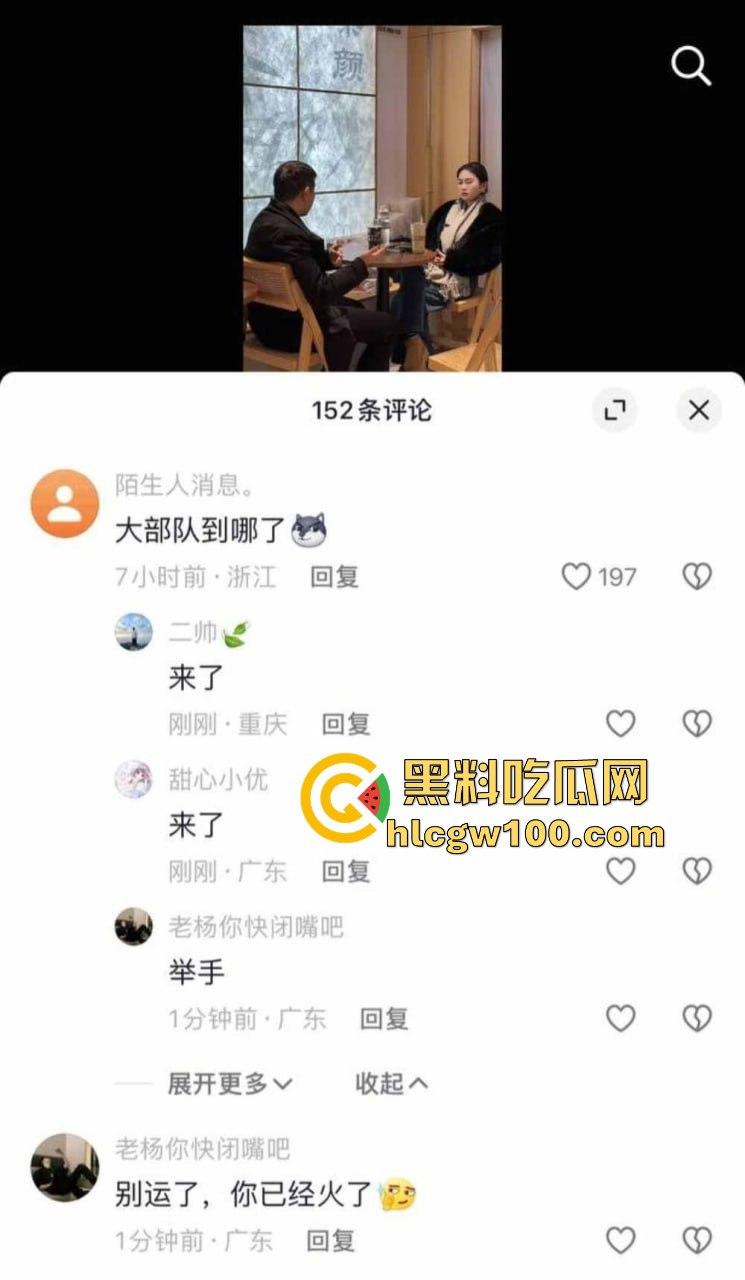Click the dislike icon on 甜心小优's 来了 reply
The height and width of the screenshot is (1280, 745).
click(695, 871)
